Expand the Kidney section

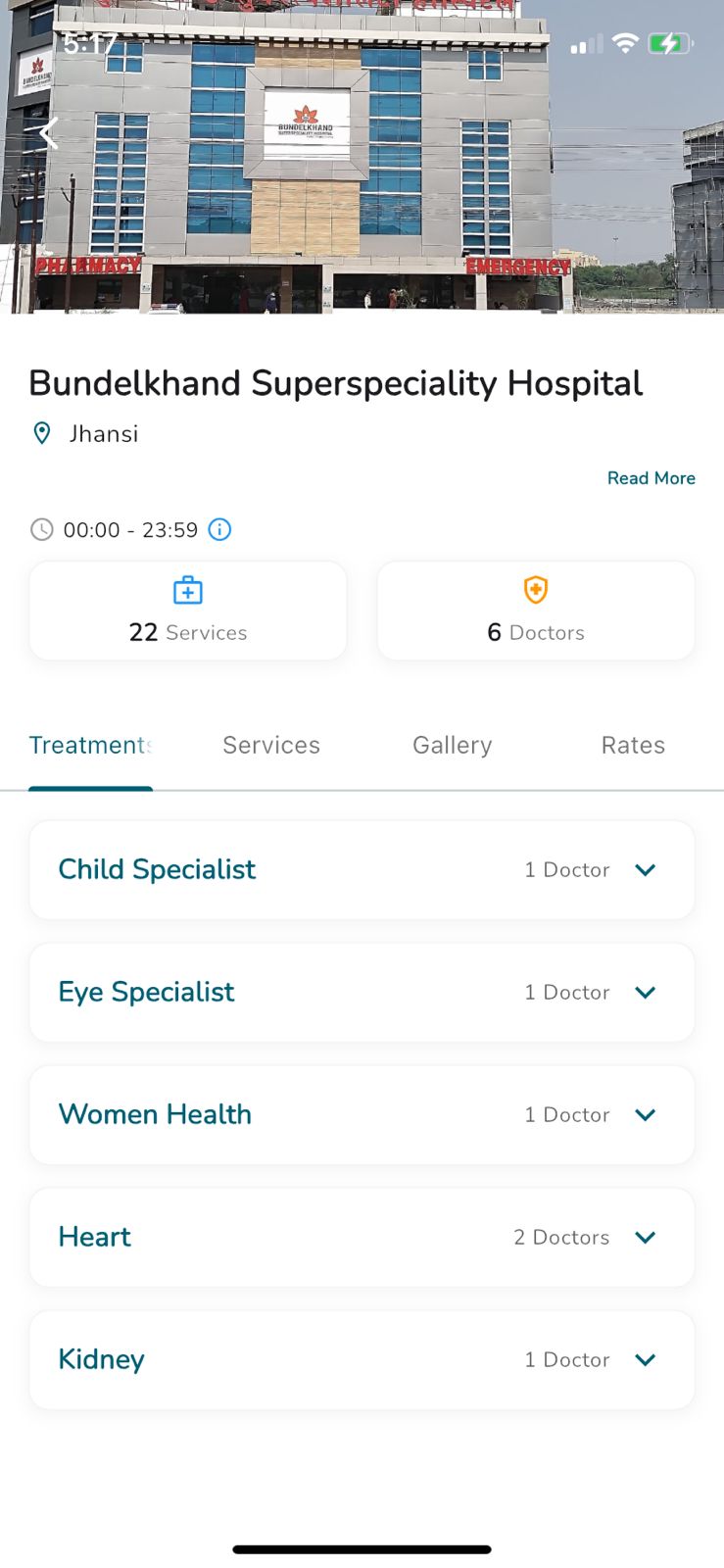pos(645,1360)
